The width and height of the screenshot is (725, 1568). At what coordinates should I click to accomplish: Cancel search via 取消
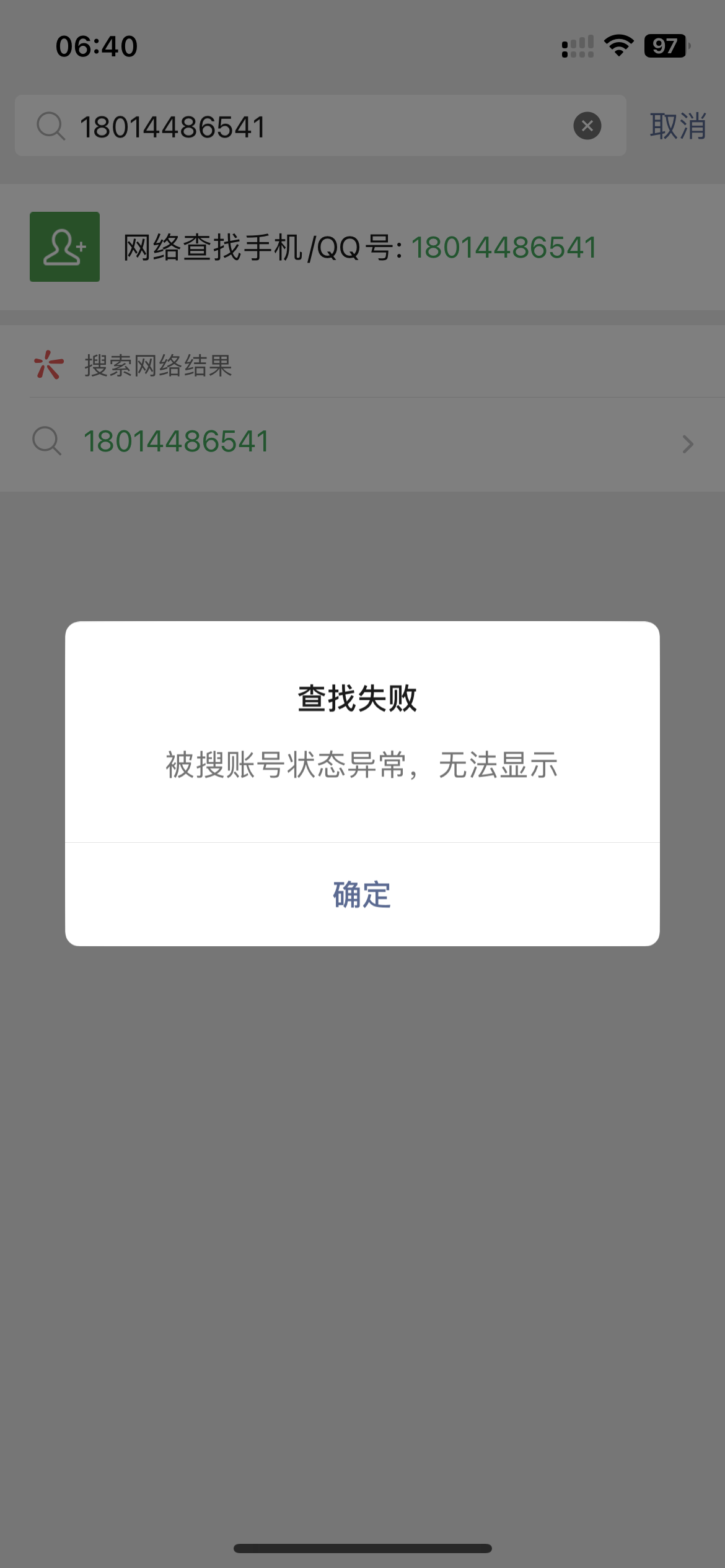coord(678,126)
